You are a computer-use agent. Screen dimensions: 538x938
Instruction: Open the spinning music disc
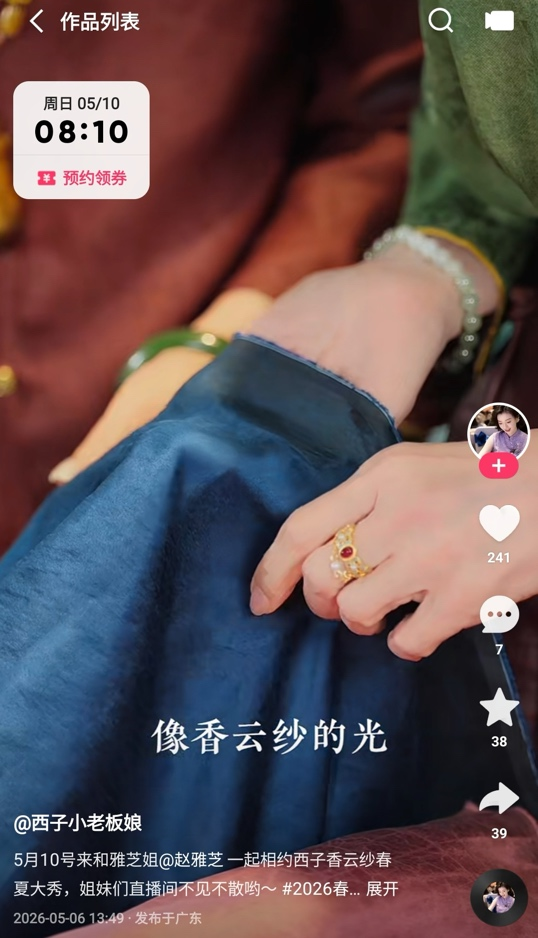tap(499, 897)
